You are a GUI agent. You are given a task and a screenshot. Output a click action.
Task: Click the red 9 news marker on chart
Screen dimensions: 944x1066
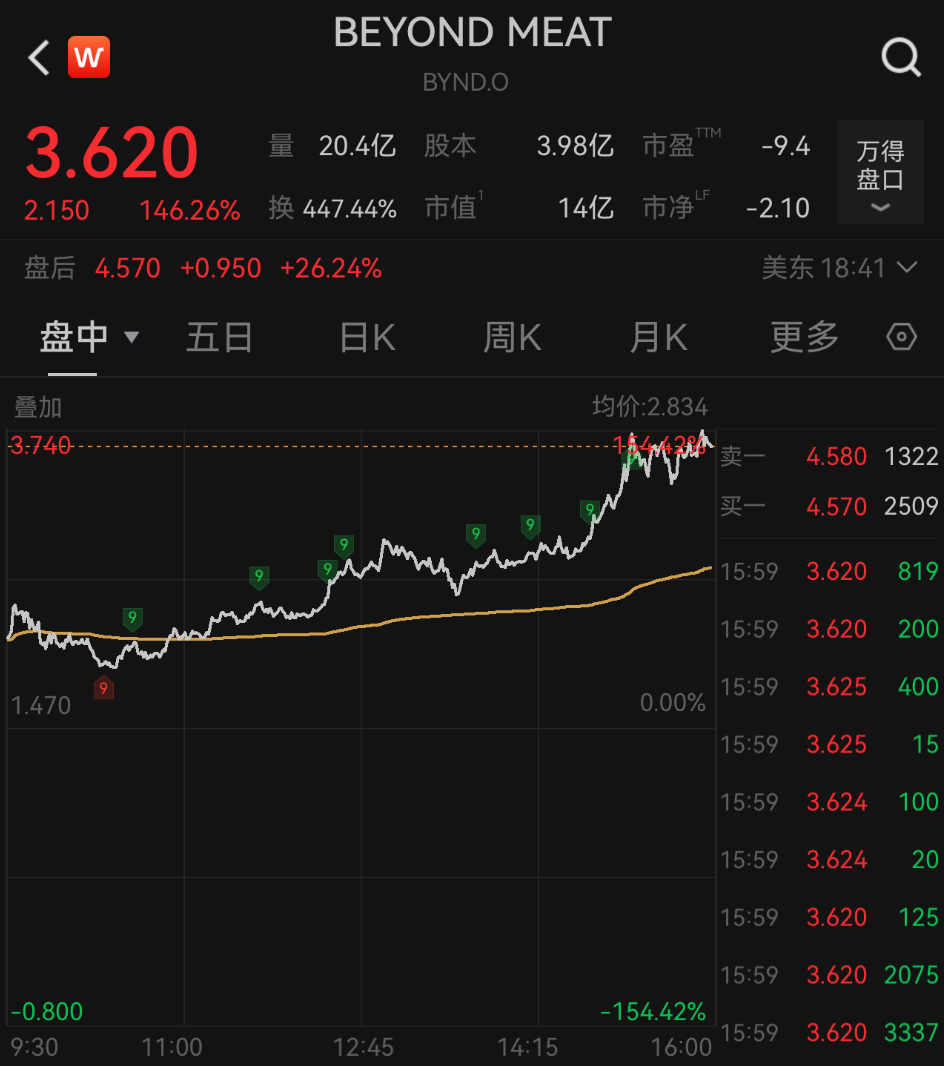click(103, 687)
